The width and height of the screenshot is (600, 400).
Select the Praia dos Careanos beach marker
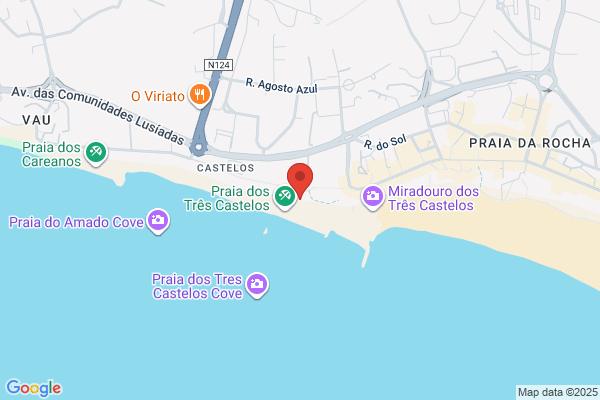(x=96, y=153)
